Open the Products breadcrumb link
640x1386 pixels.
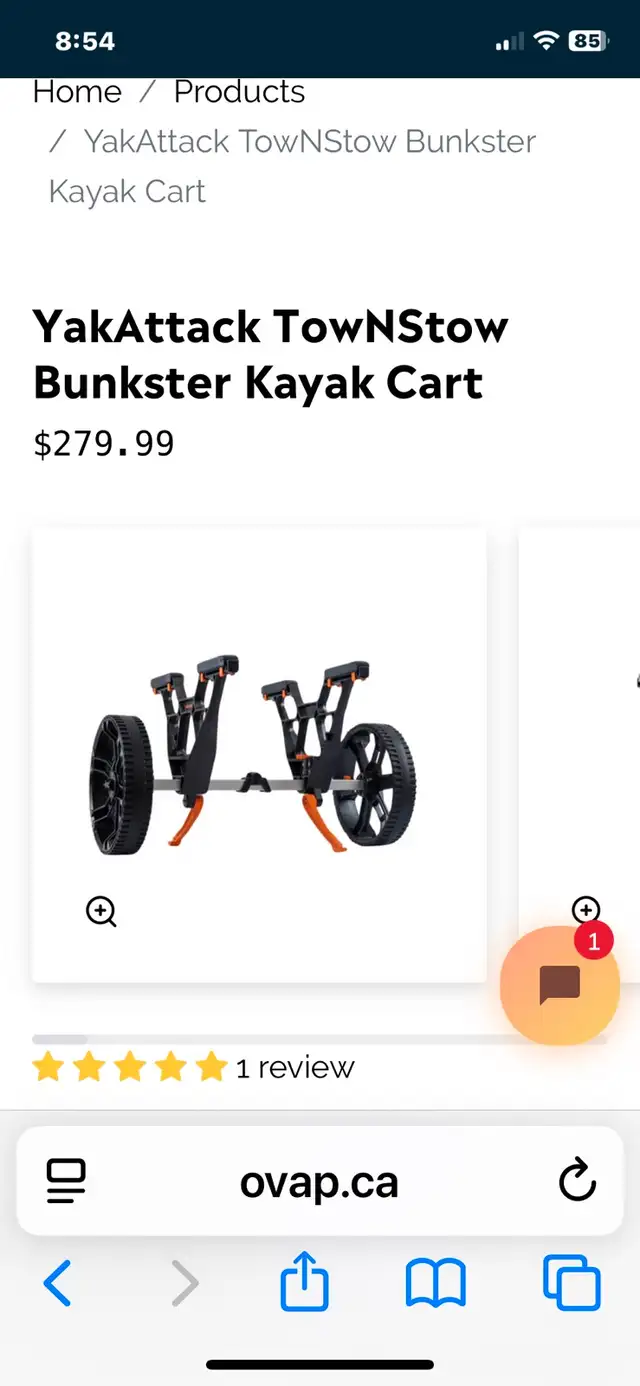click(239, 92)
